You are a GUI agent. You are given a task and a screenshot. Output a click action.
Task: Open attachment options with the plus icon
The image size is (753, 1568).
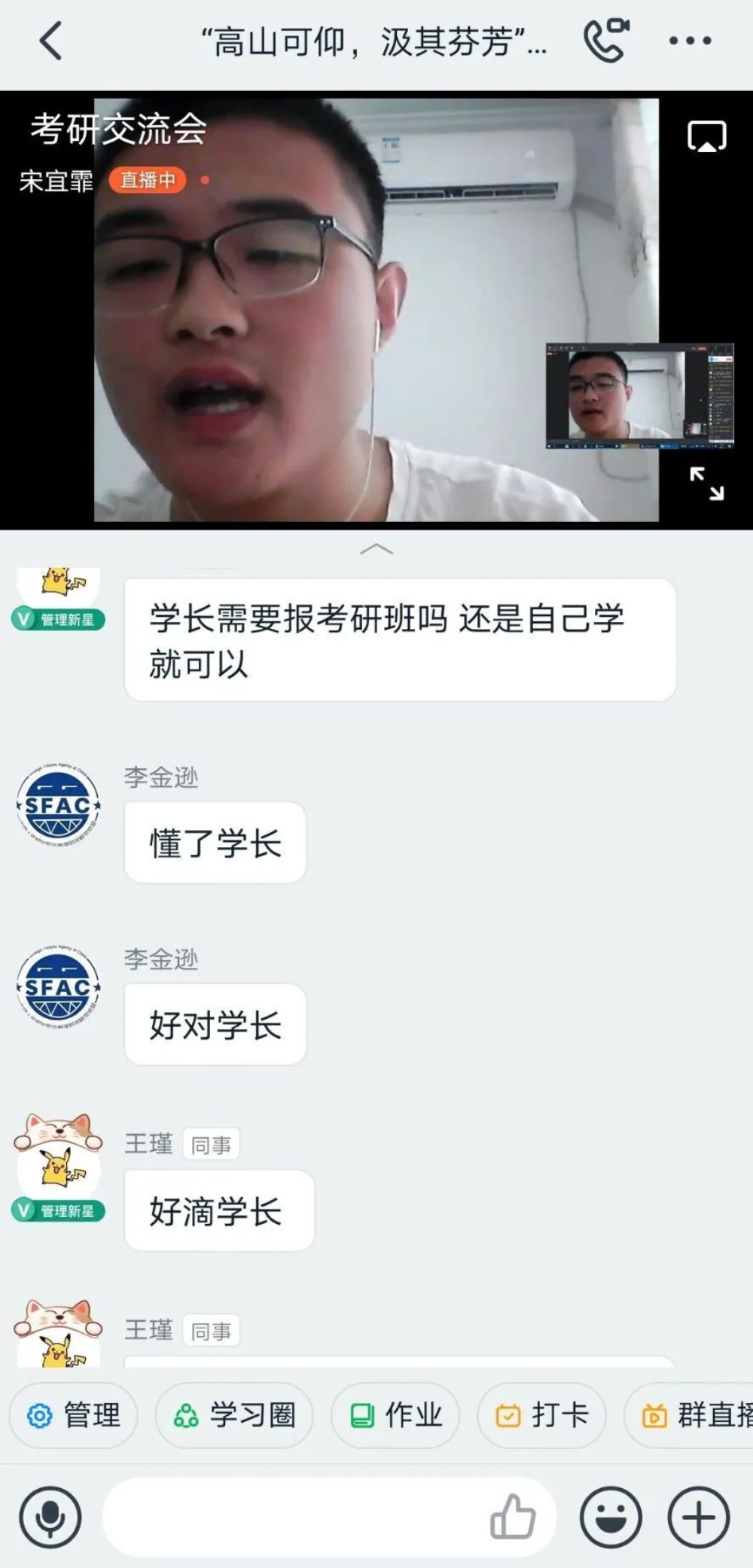click(x=698, y=1517)
